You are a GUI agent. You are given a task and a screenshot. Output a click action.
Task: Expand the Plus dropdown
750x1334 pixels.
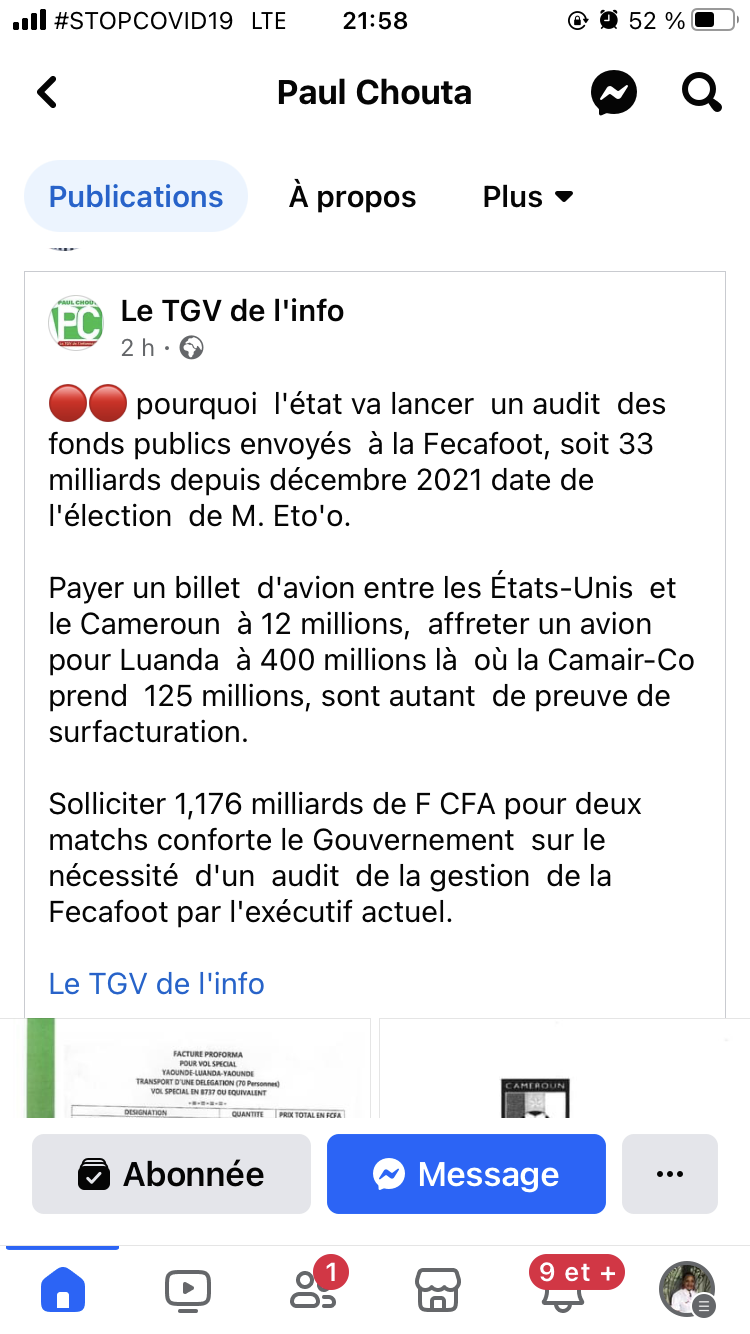coord(528,197)
